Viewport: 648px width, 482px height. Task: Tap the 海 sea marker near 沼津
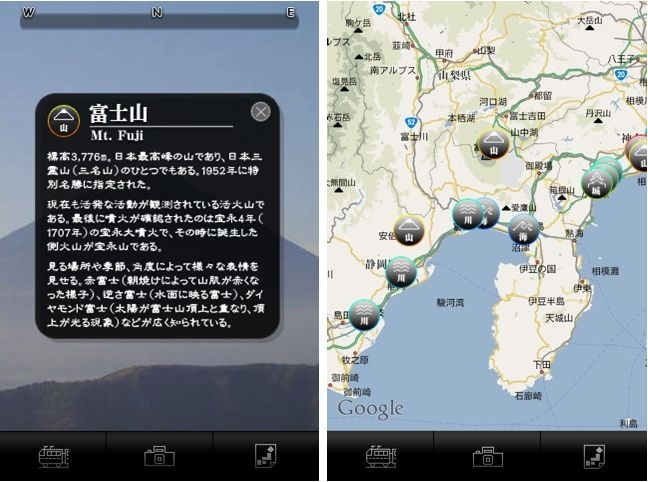(x=524, y=229)
